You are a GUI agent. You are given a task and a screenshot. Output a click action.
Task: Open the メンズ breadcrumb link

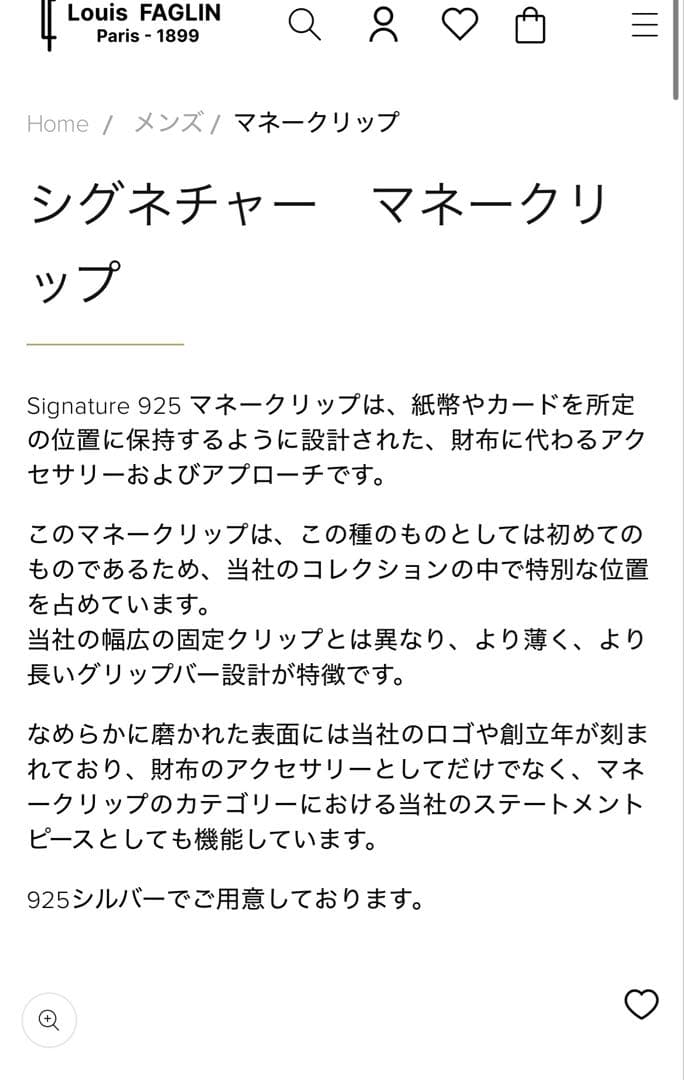[x=167, y=123]
